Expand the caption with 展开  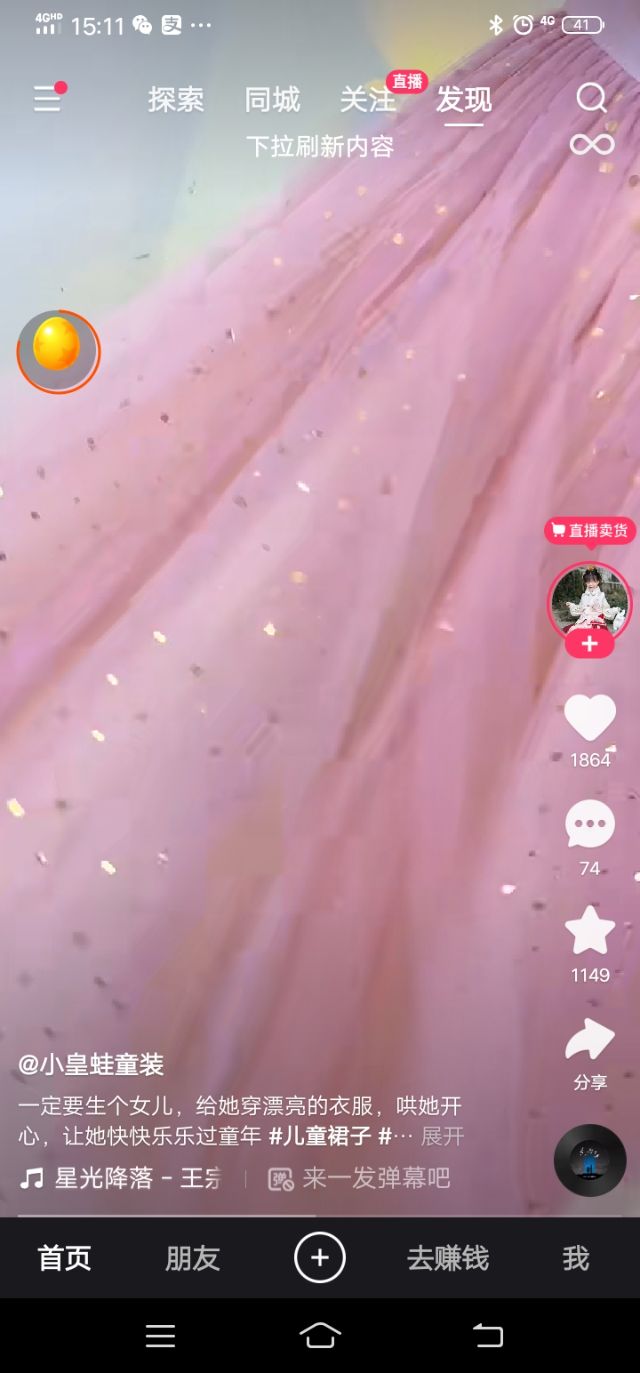tap(442, 1136)
